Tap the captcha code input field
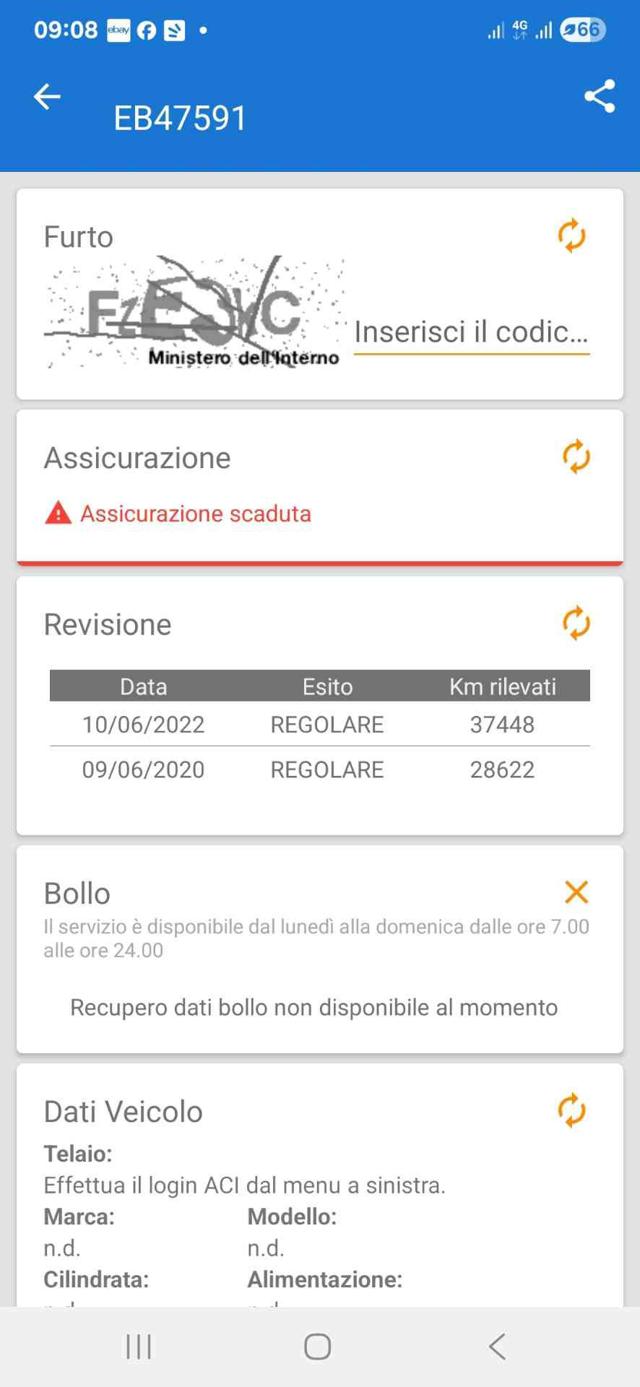640x1387 pixels. [471, 333]
